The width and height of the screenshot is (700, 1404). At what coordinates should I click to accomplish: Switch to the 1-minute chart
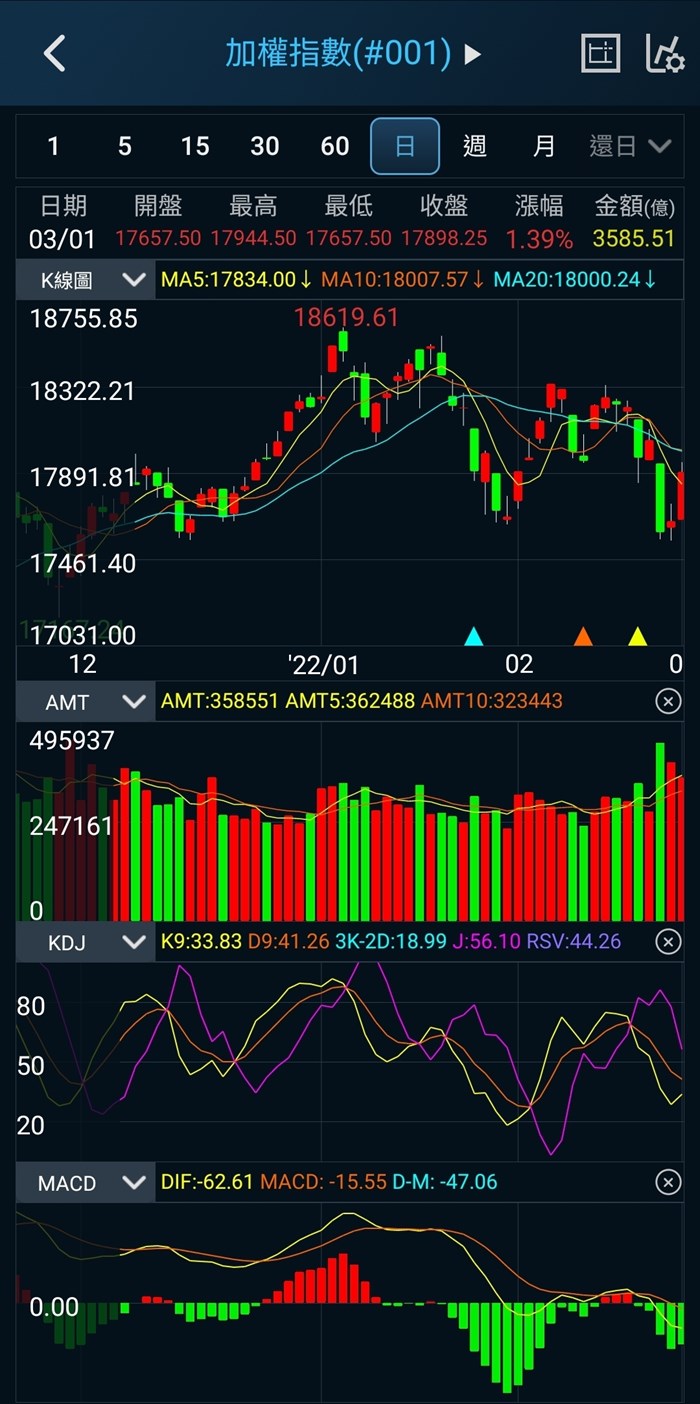point(53,147)
